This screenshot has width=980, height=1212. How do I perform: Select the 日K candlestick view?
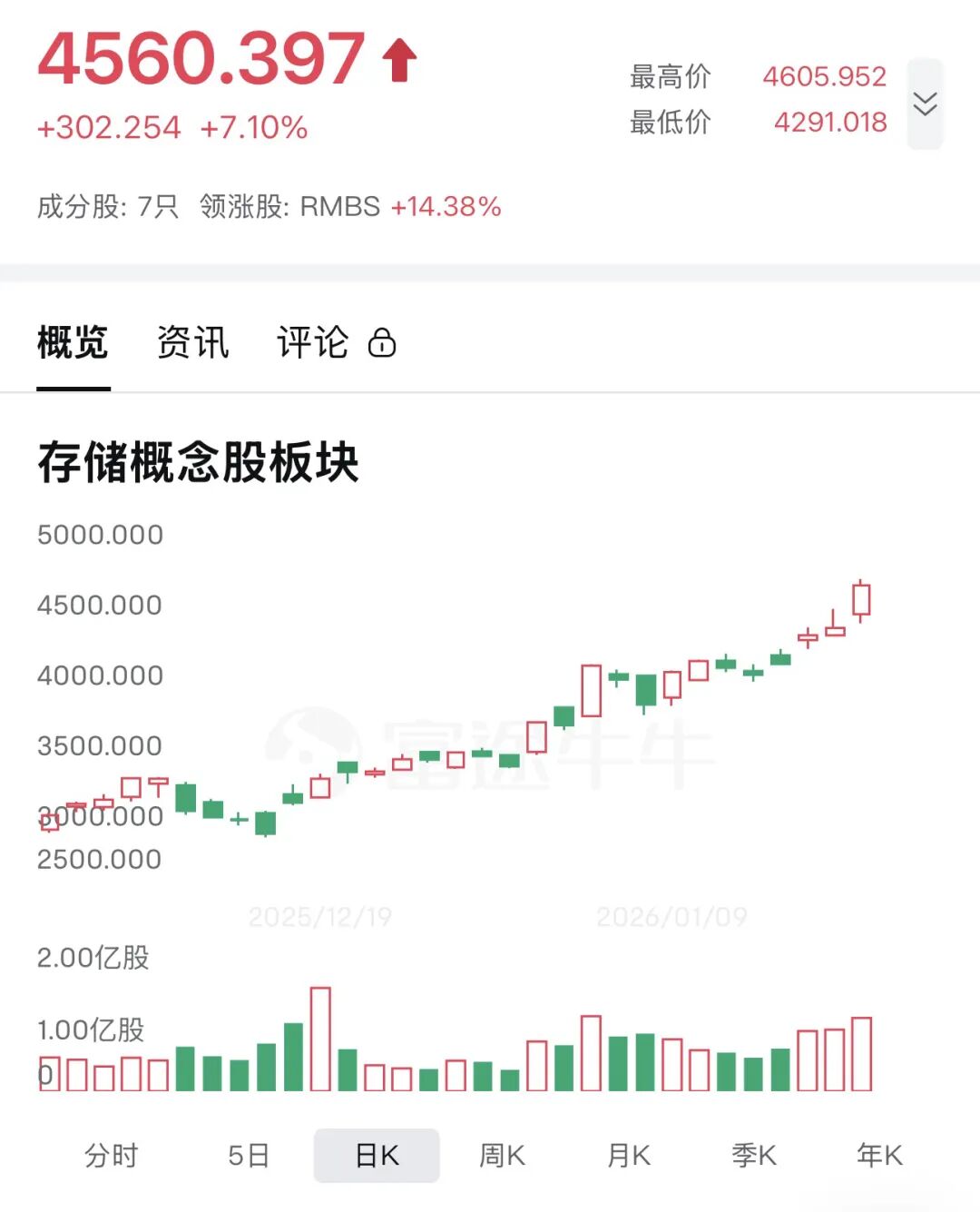click(x=377, y=1155)
